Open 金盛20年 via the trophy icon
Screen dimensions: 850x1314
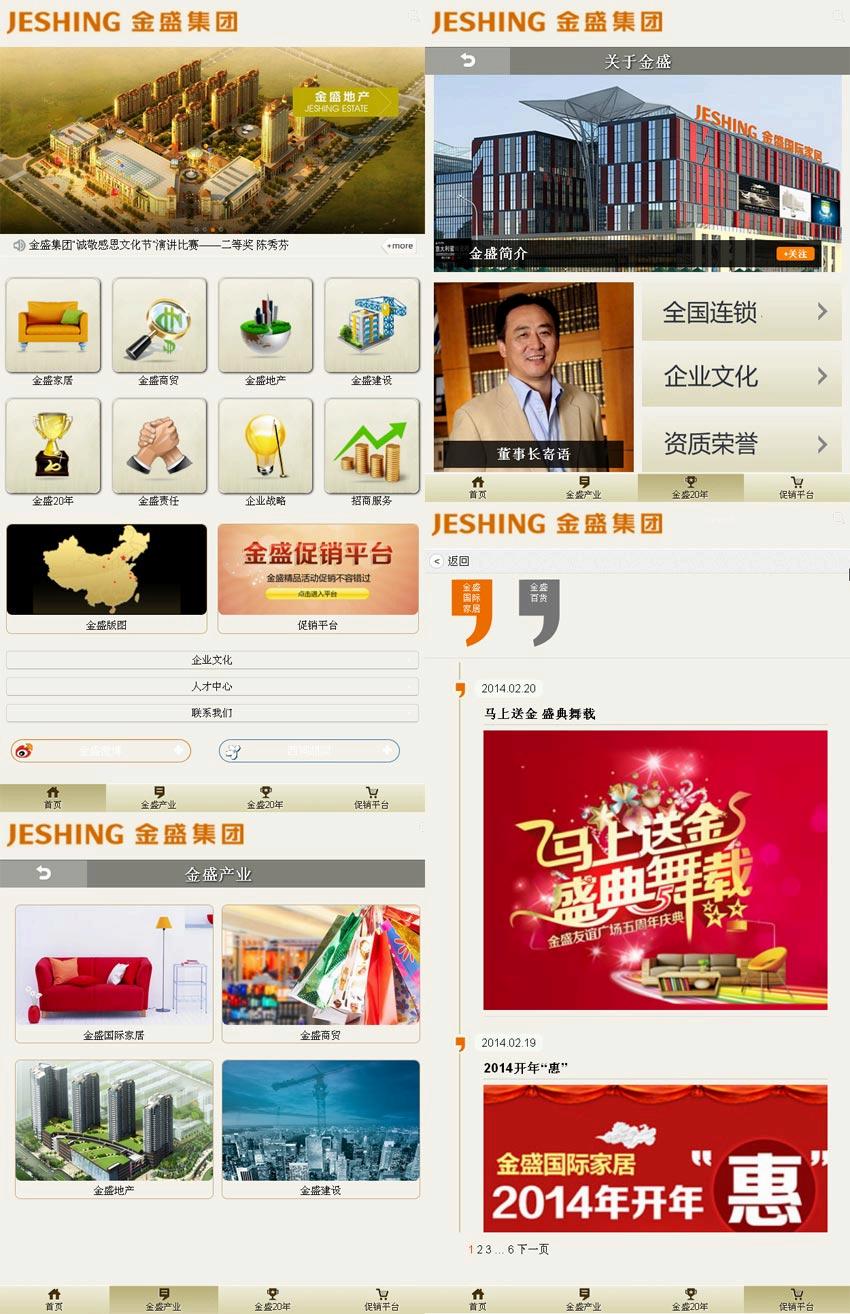(53, 440)
